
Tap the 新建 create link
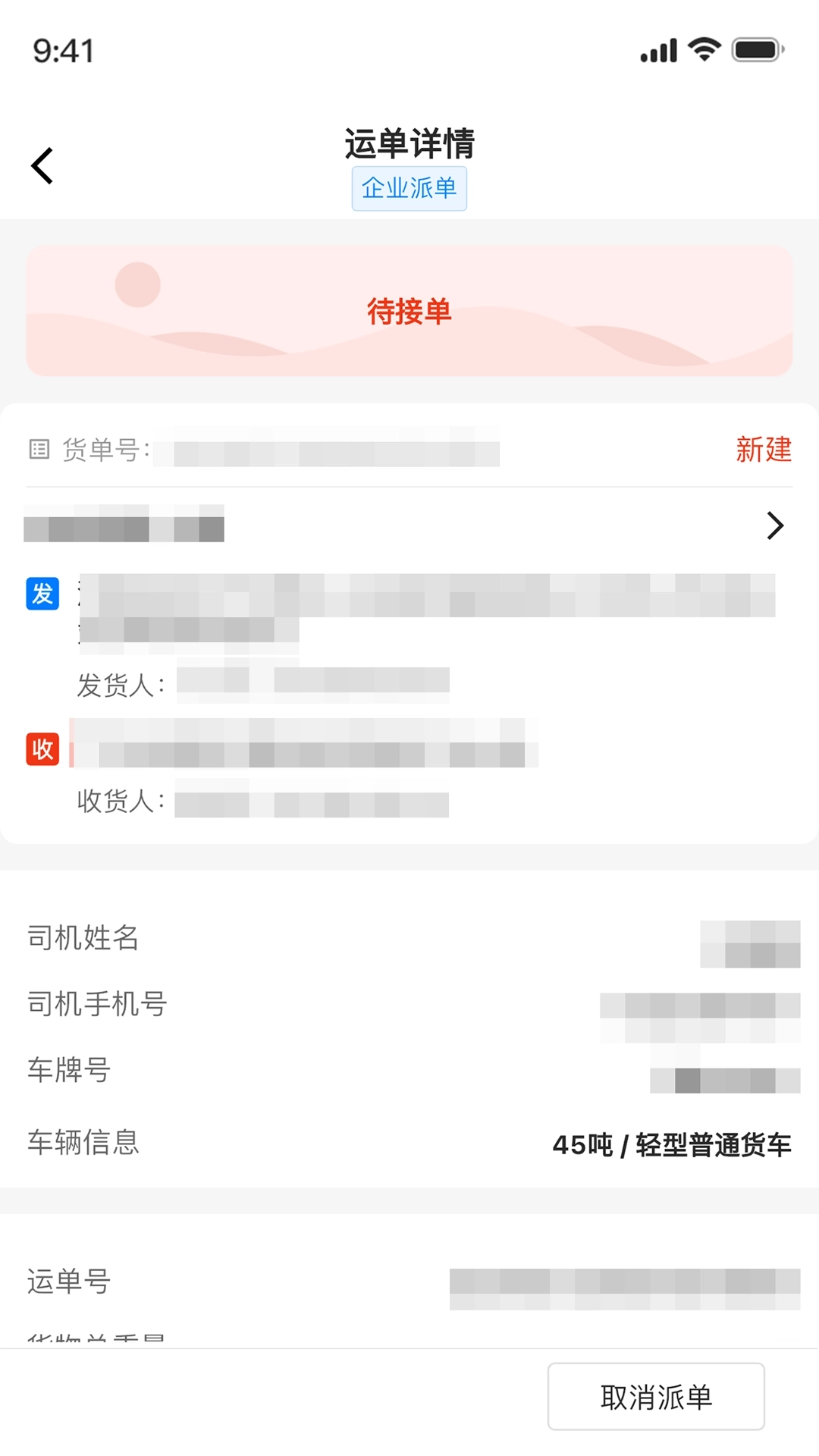[762, 450]
